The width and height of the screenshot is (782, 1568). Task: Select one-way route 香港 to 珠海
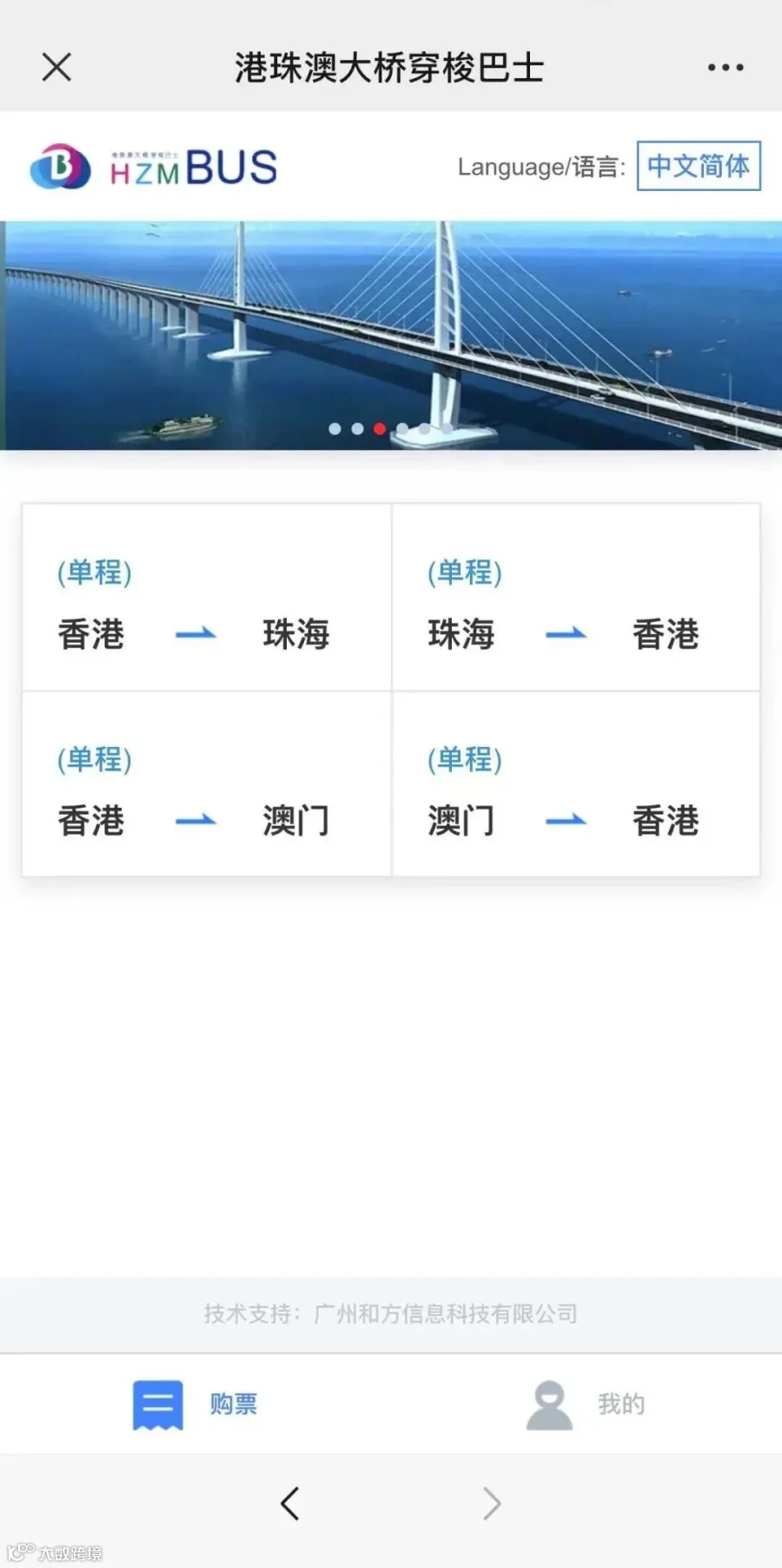click(x=207, y=598)
